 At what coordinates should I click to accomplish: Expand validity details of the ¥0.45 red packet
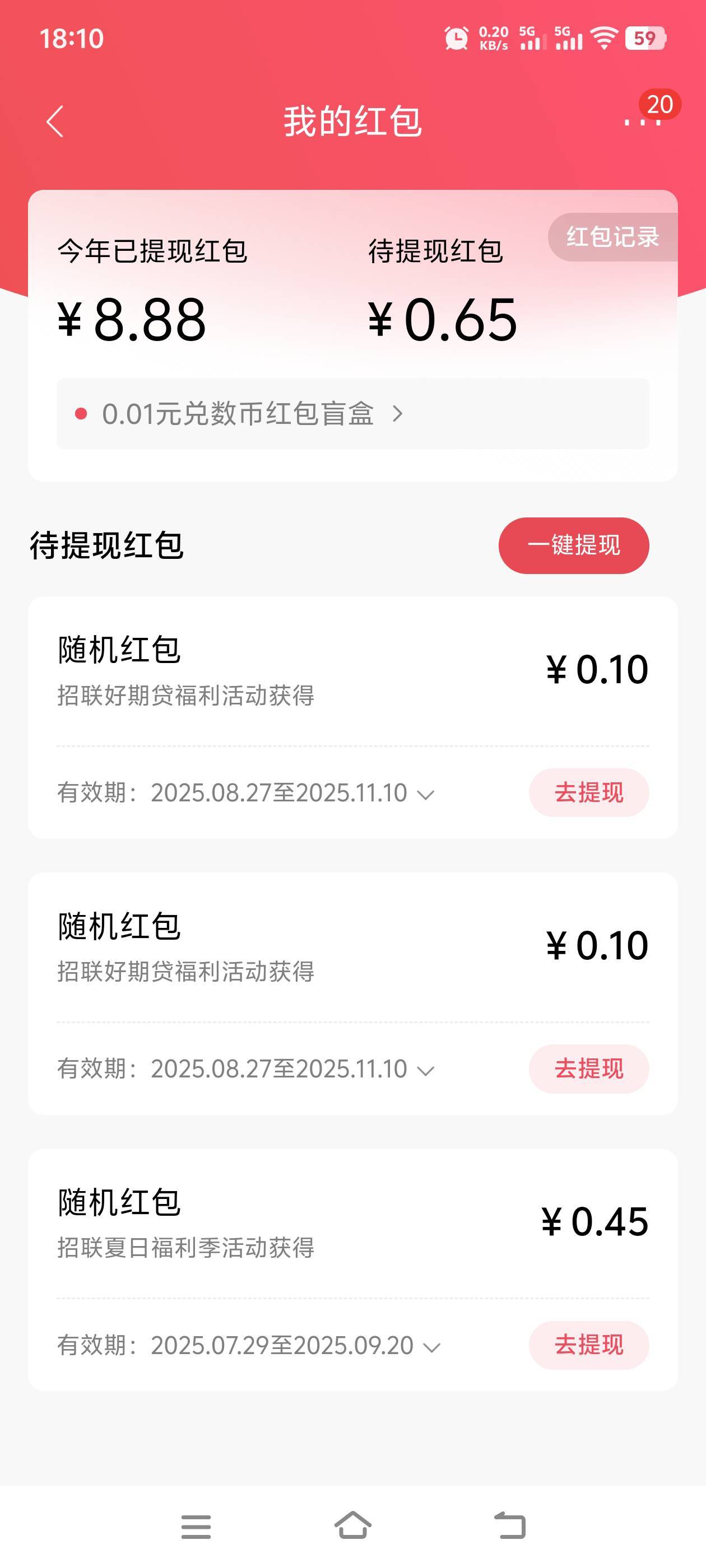click(x=432, y=1347)
